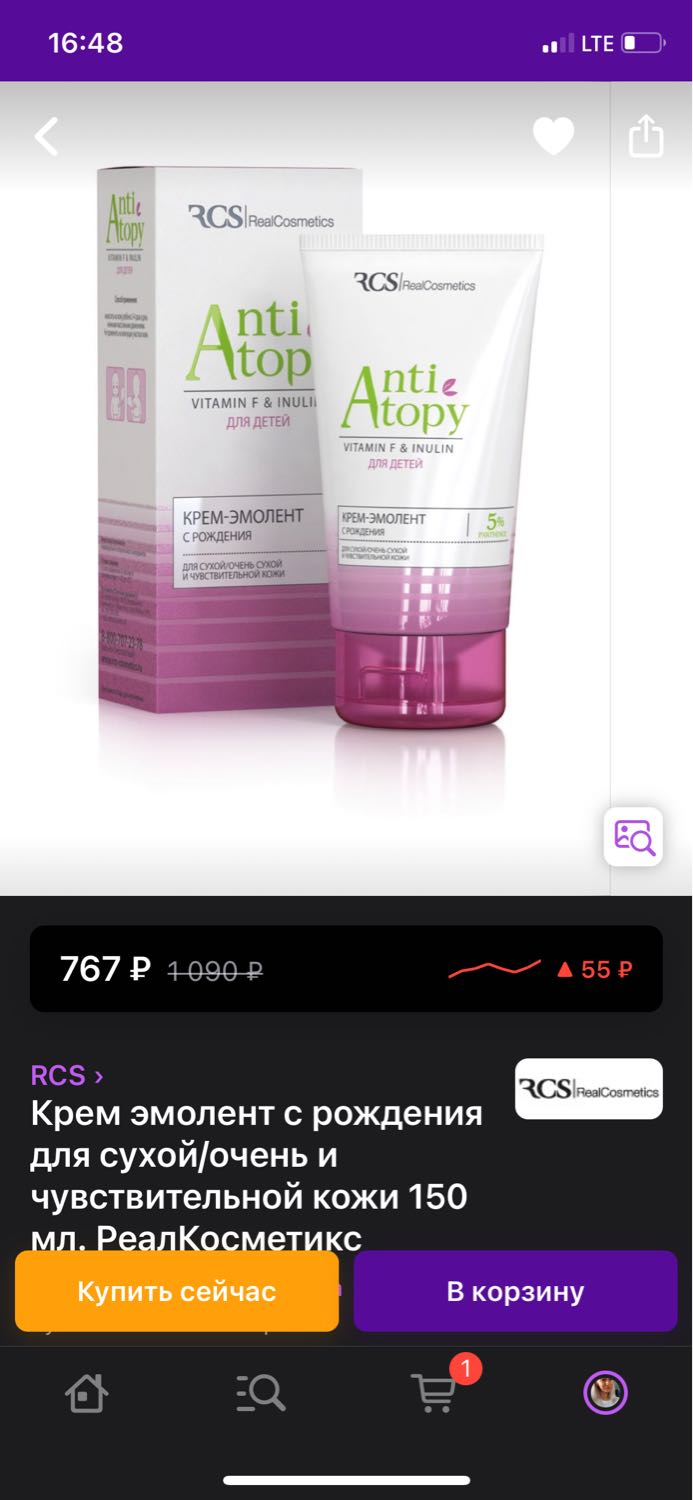Add item with В корзину

tap(515, 1291)
